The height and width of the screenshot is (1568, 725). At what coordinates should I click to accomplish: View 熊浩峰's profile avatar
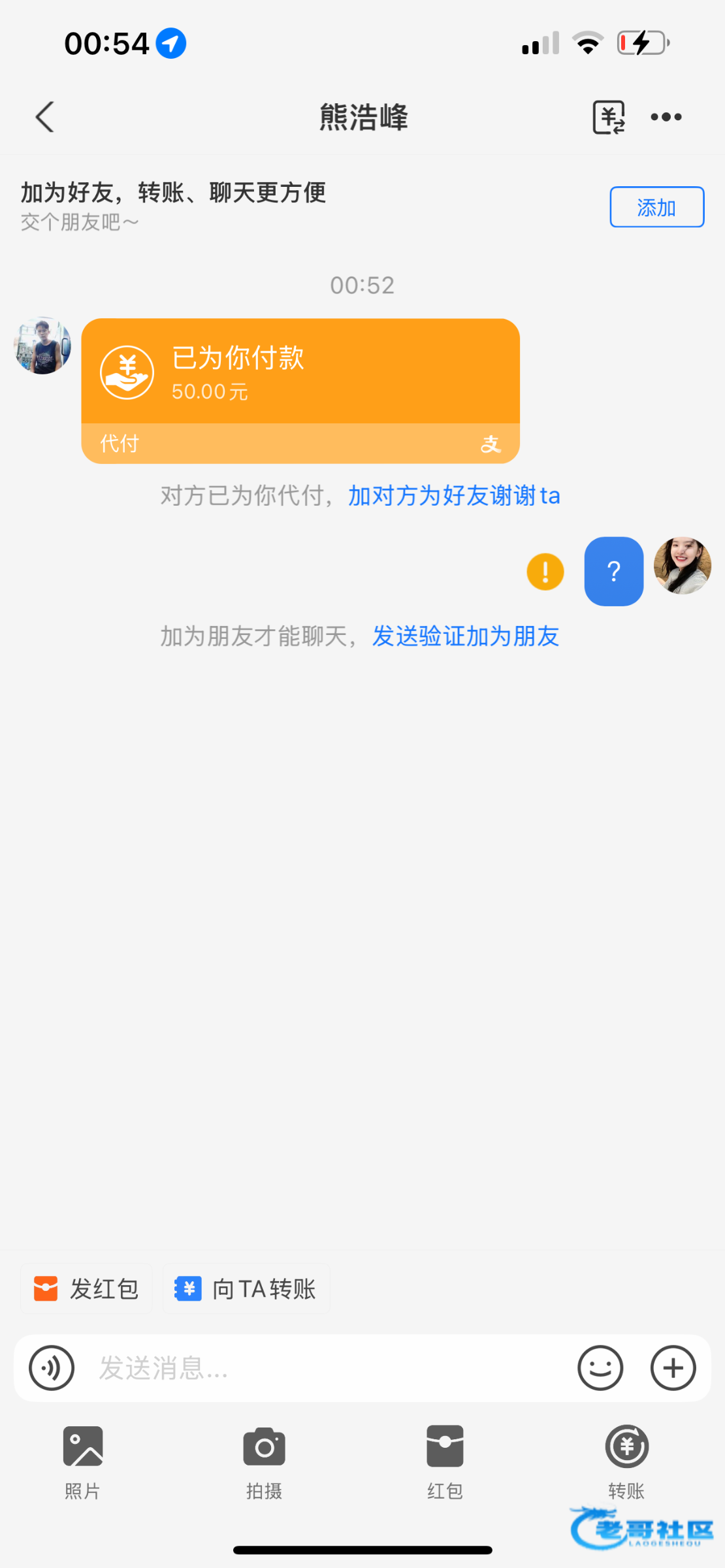(x=43, y=346)
